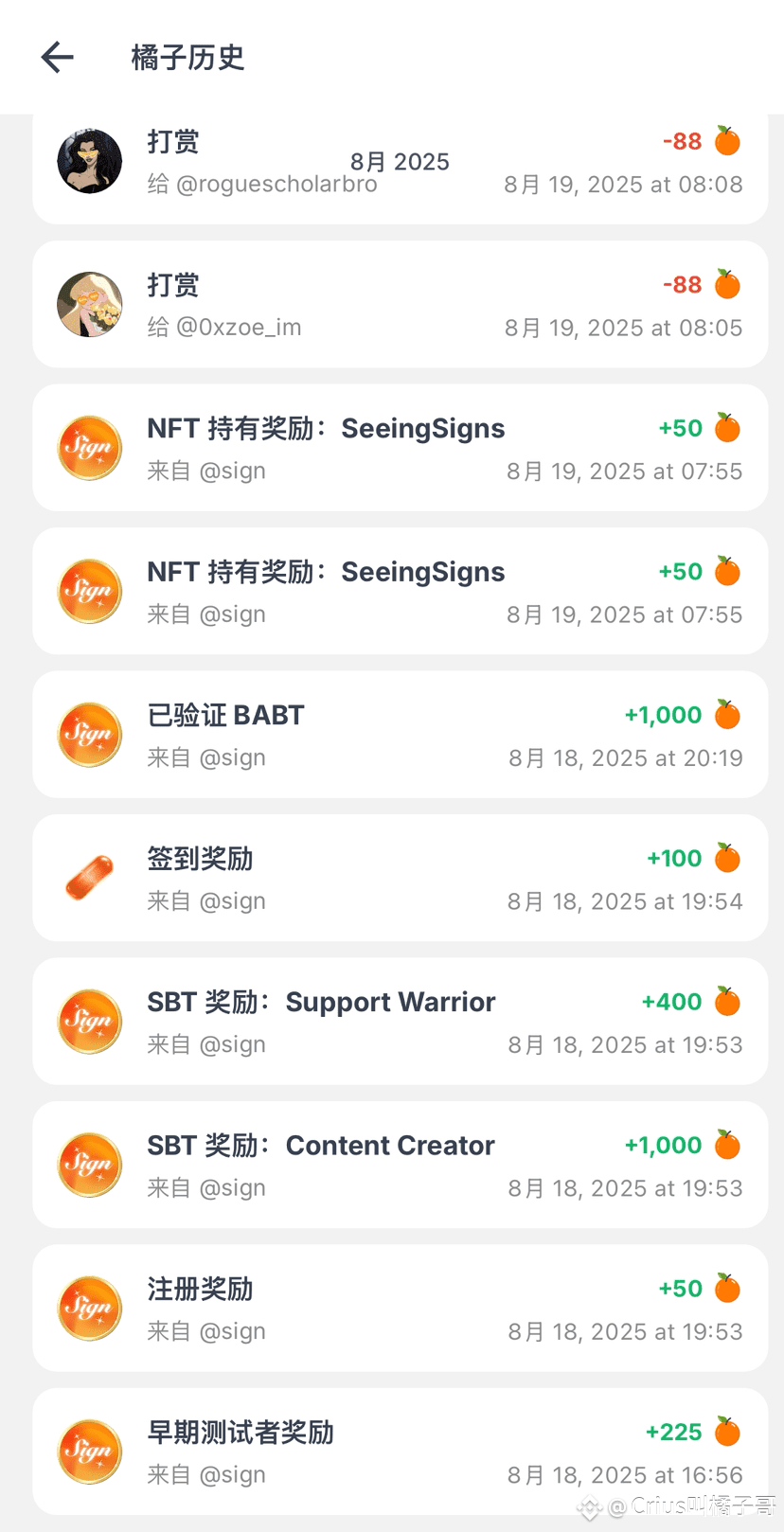
Task: Open SBT 奖励 Content Creator entry
Action: 400,1165
